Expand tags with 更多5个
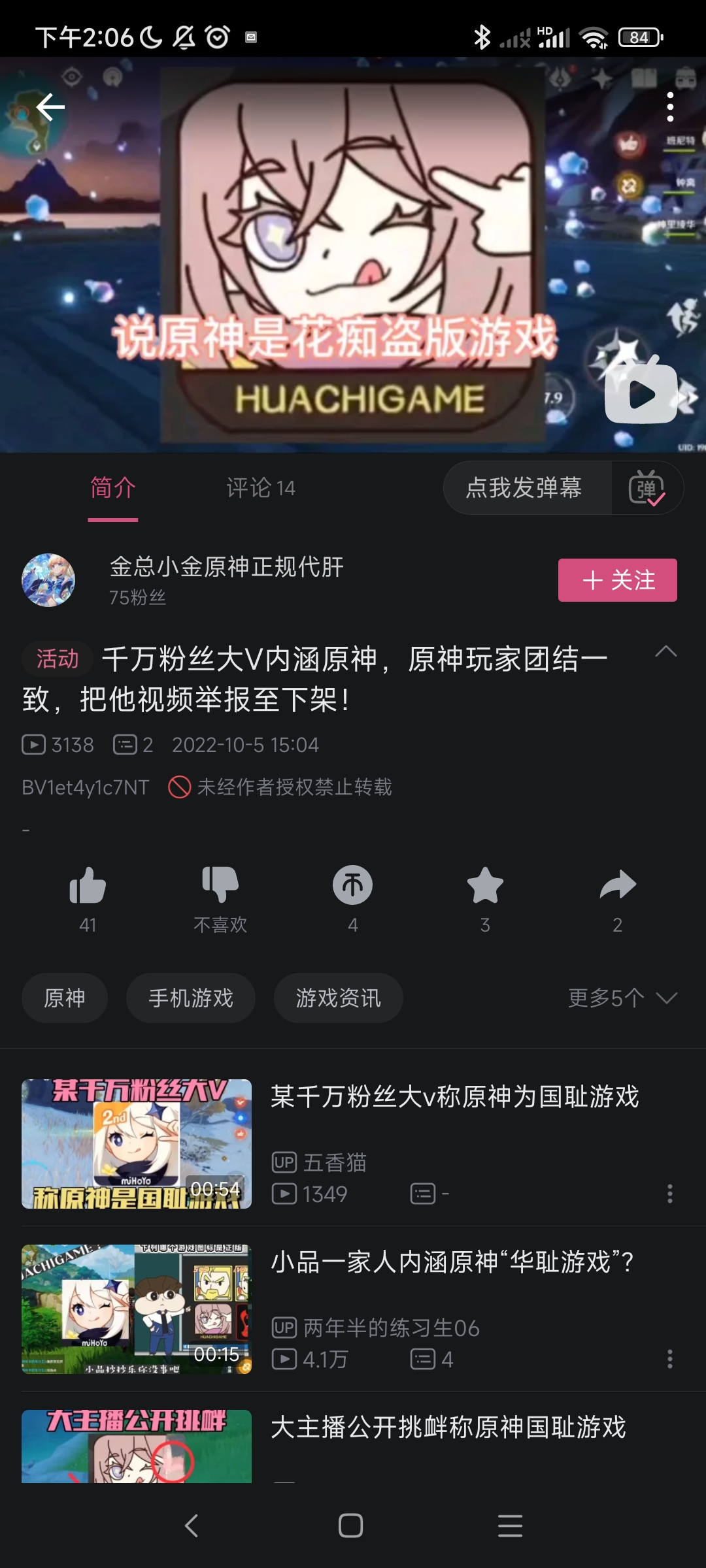Viewport: 706px width, 1568px height. click(622, 998)
